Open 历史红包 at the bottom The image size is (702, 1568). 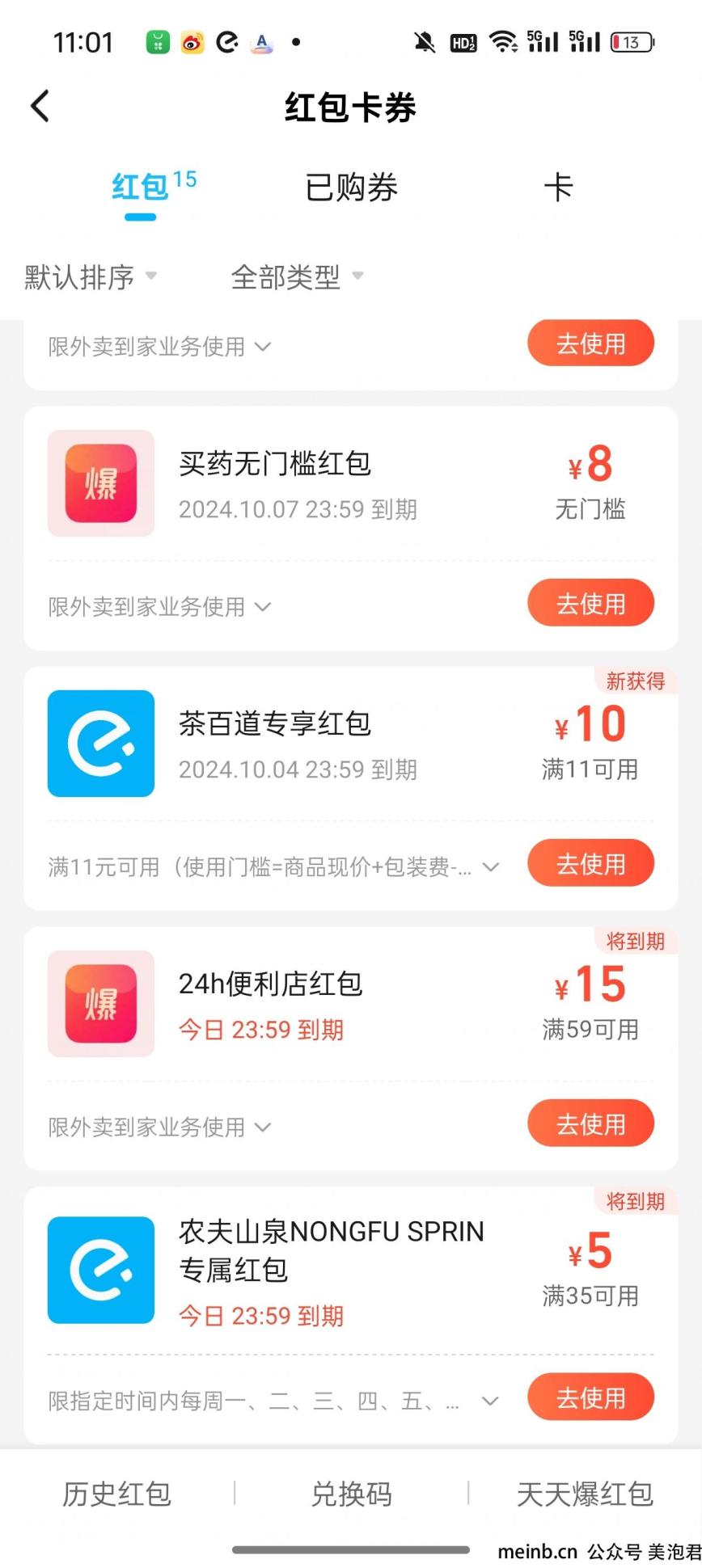coord(117,1494)
